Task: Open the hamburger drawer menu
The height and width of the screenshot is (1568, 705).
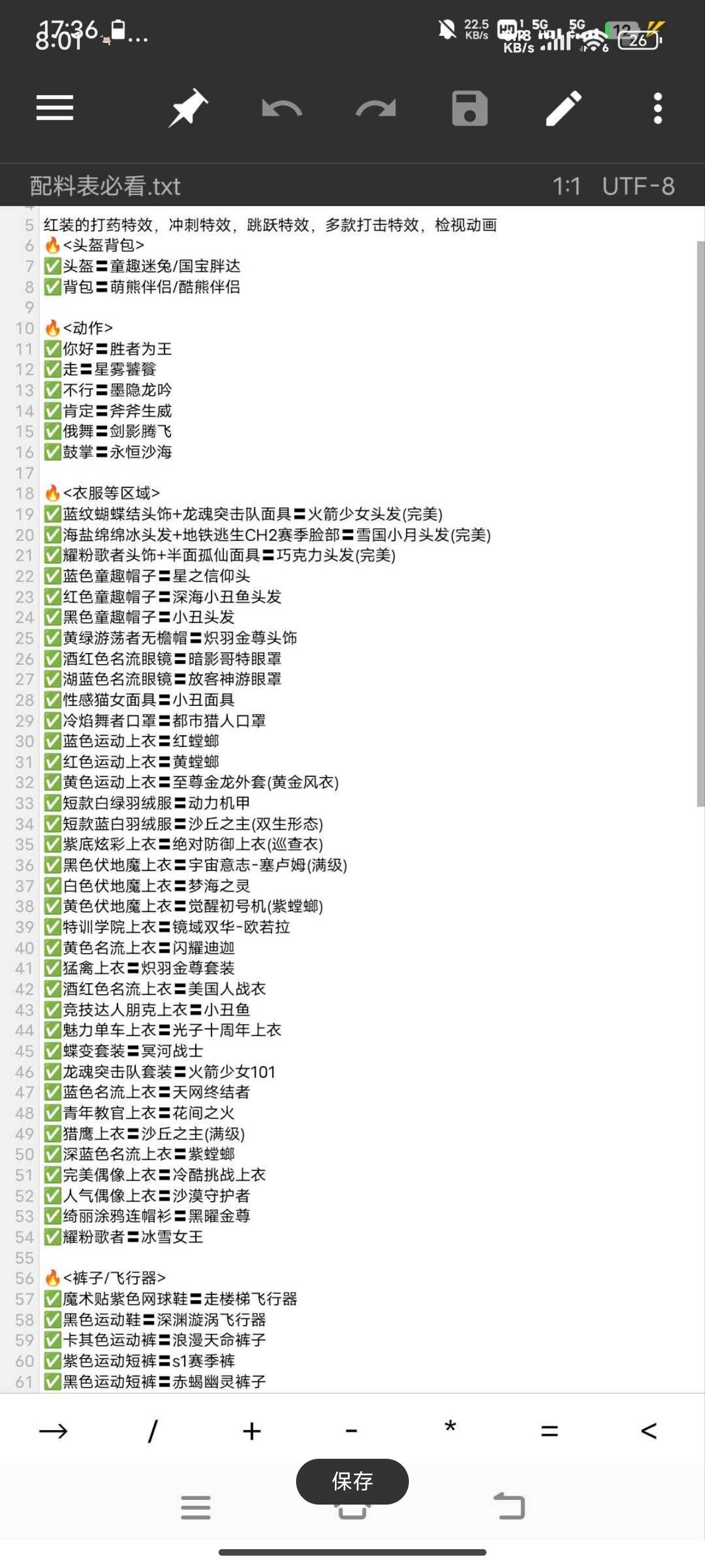Action: 55,107
